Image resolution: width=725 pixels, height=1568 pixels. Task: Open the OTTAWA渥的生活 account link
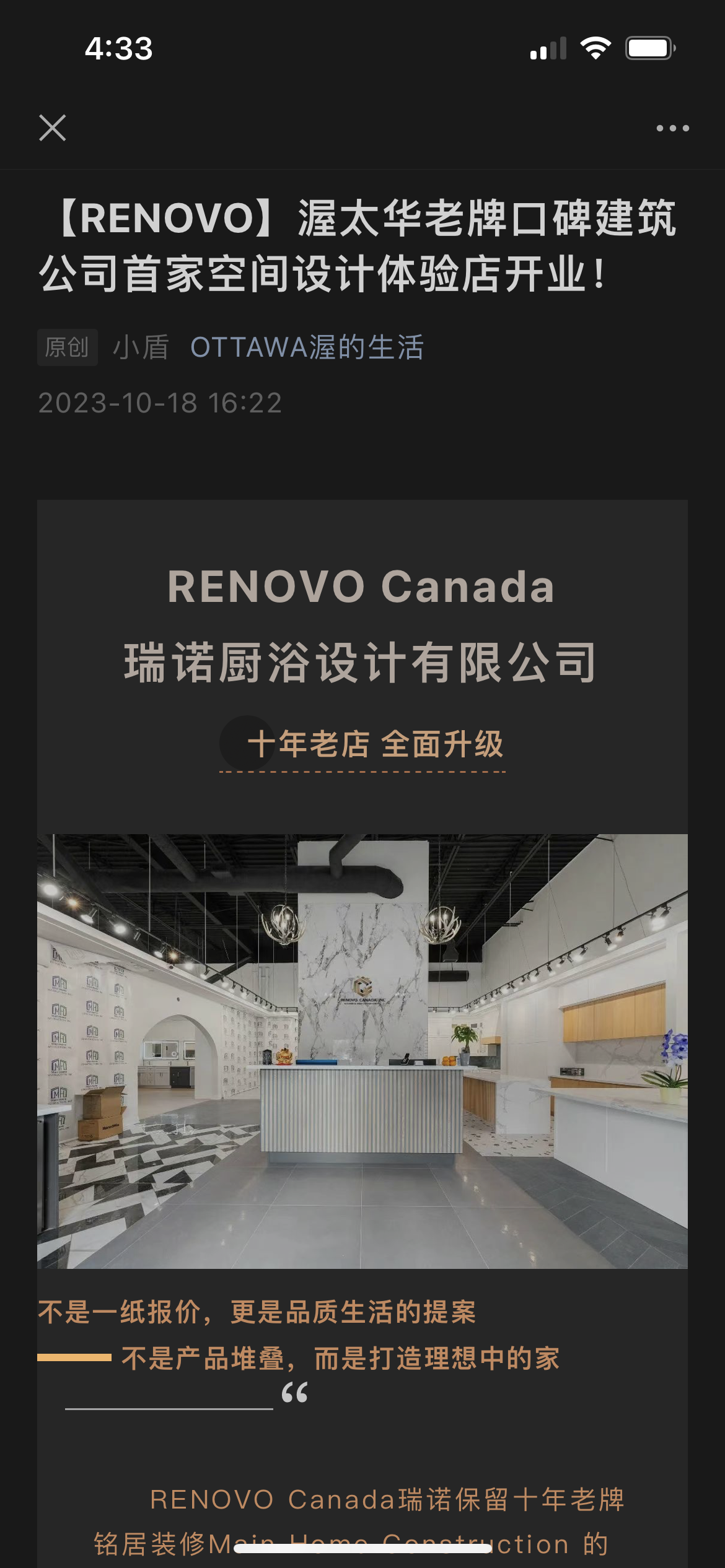(x=307, y=347)
